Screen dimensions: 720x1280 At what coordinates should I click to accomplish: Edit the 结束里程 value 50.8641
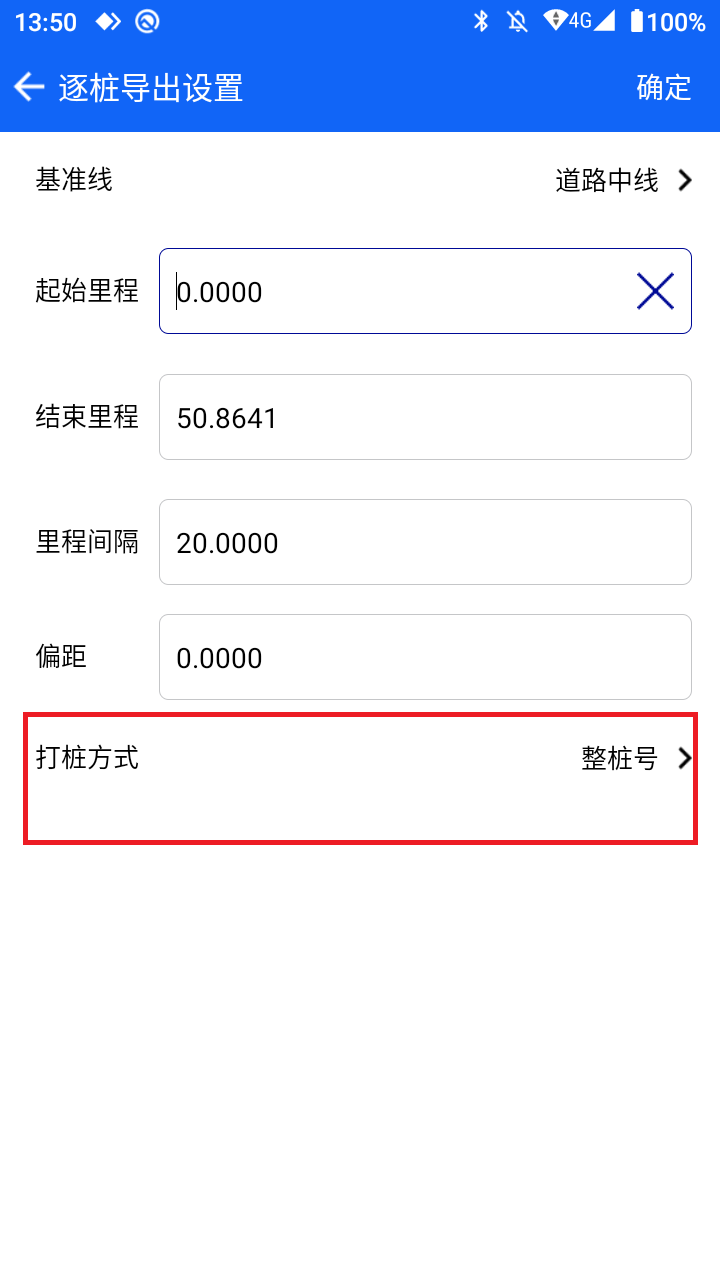click(x=425, y=417)
